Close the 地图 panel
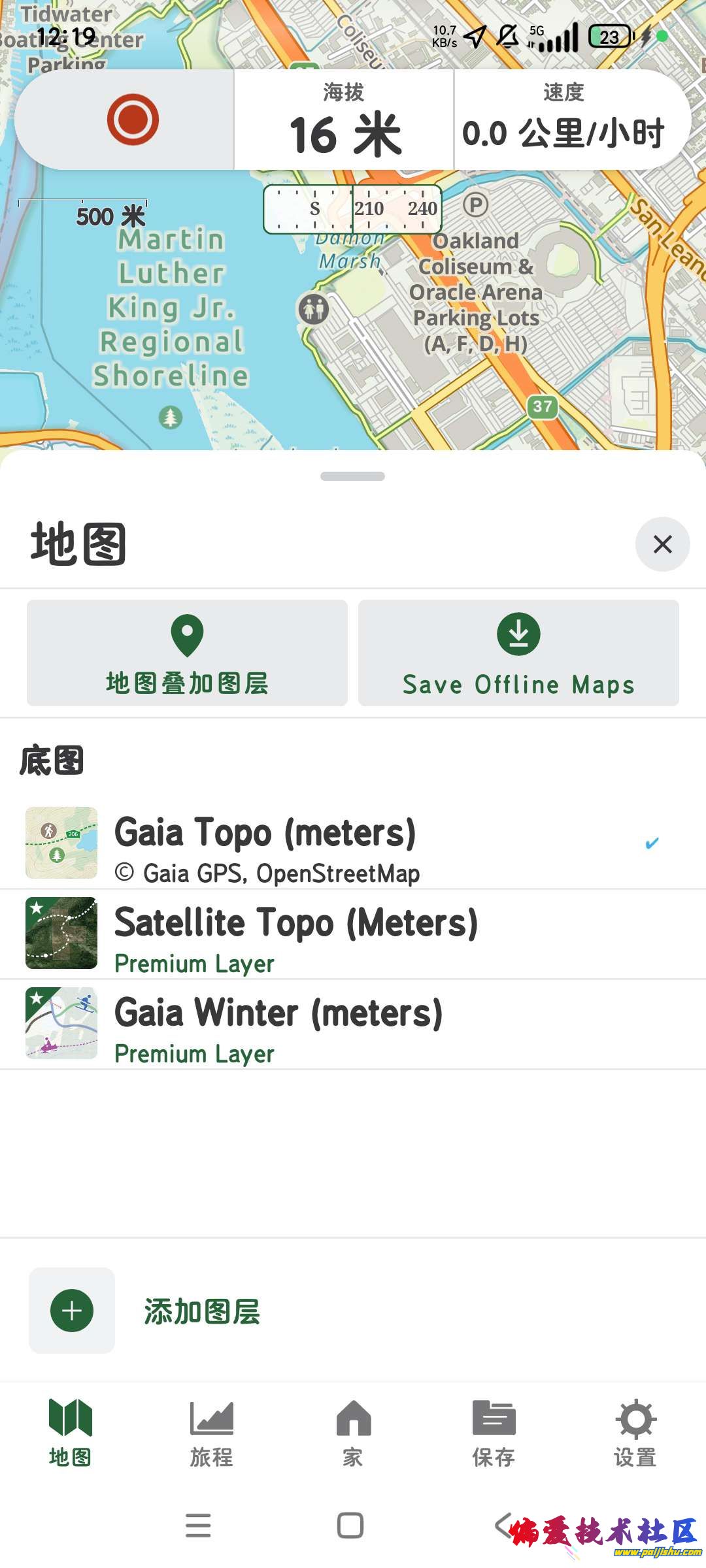Image resolution: width=706 pixels, height=1568 pixels. pos(662,544)
